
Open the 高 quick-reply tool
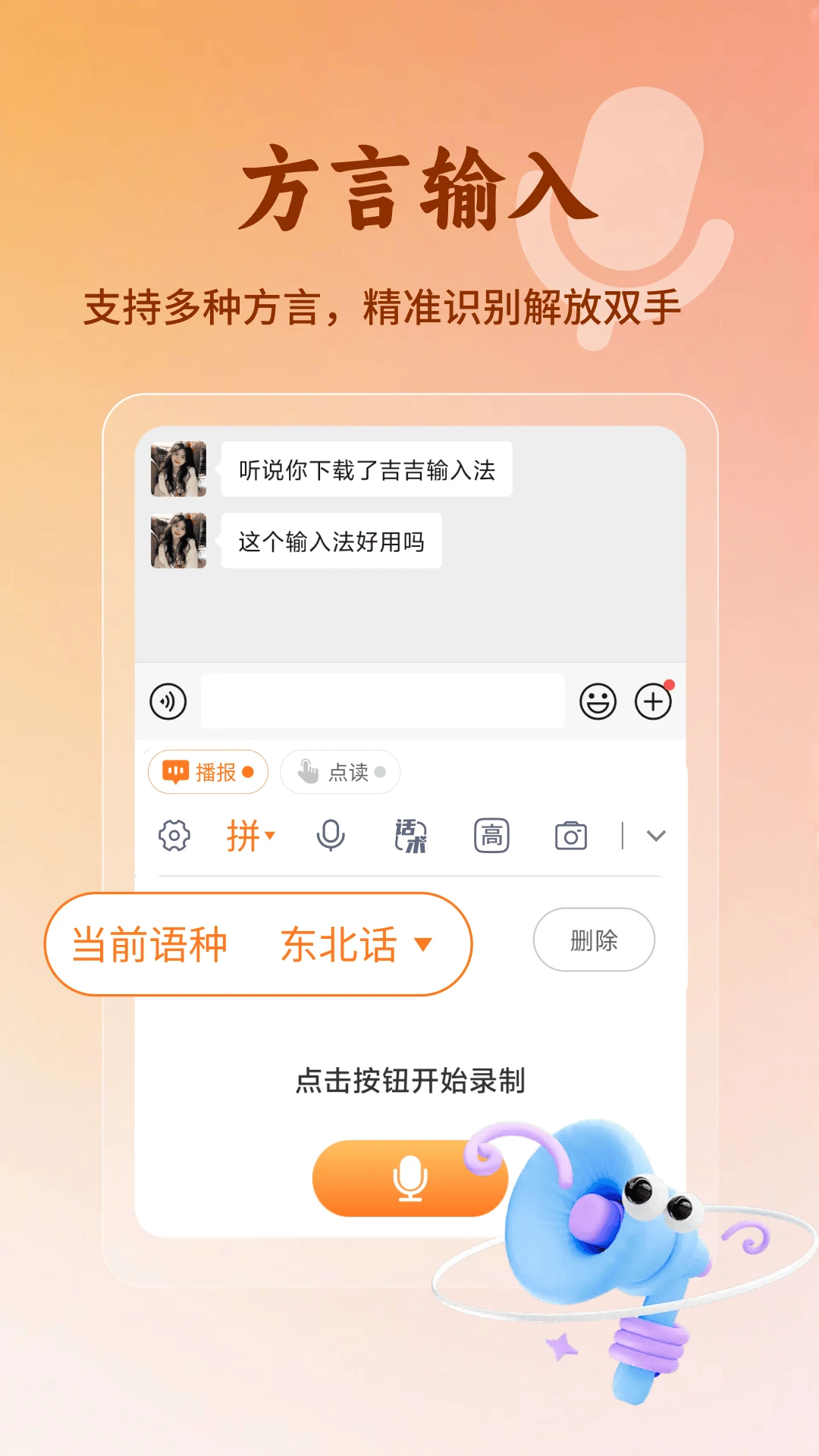pos(493,834)
